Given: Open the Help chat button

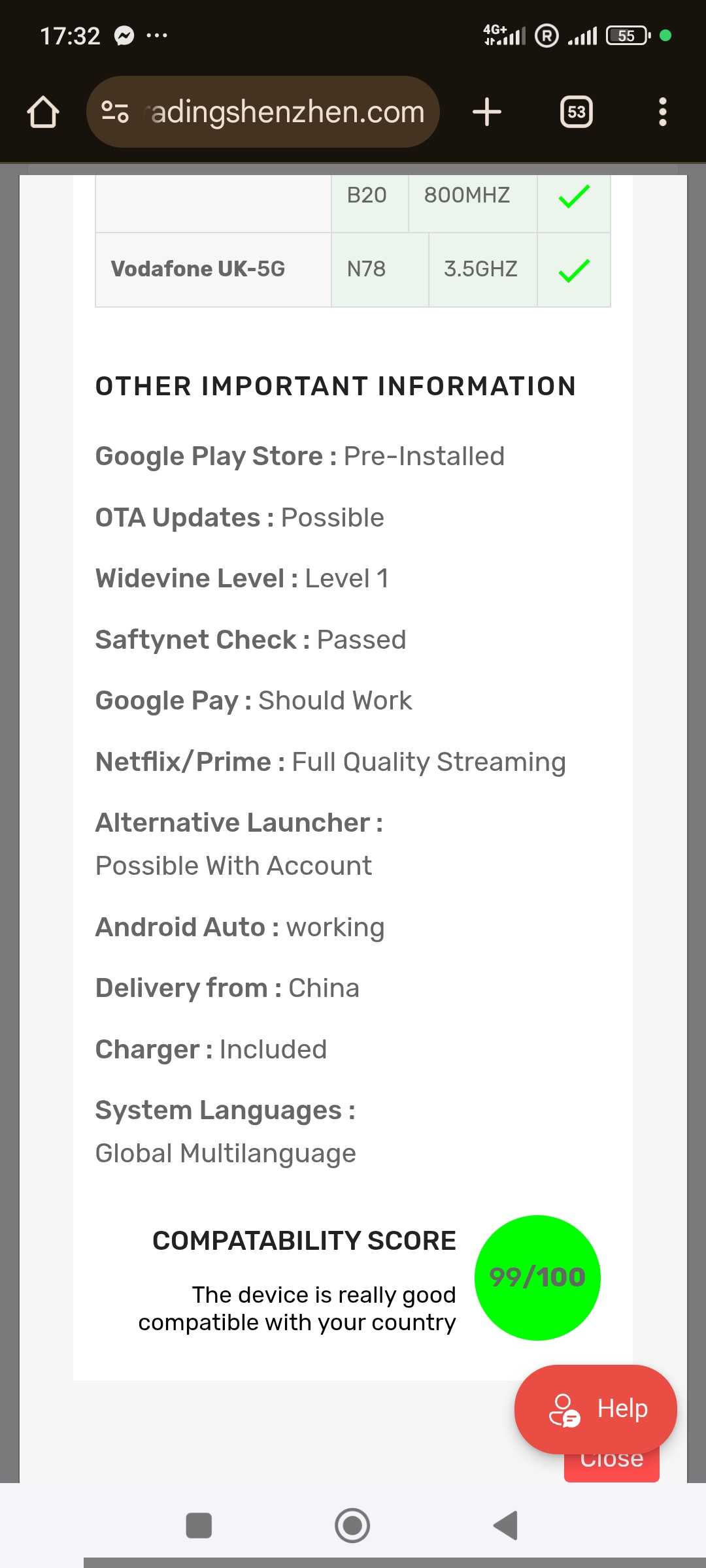Looking at the screenshot, I should (596, 1409).
